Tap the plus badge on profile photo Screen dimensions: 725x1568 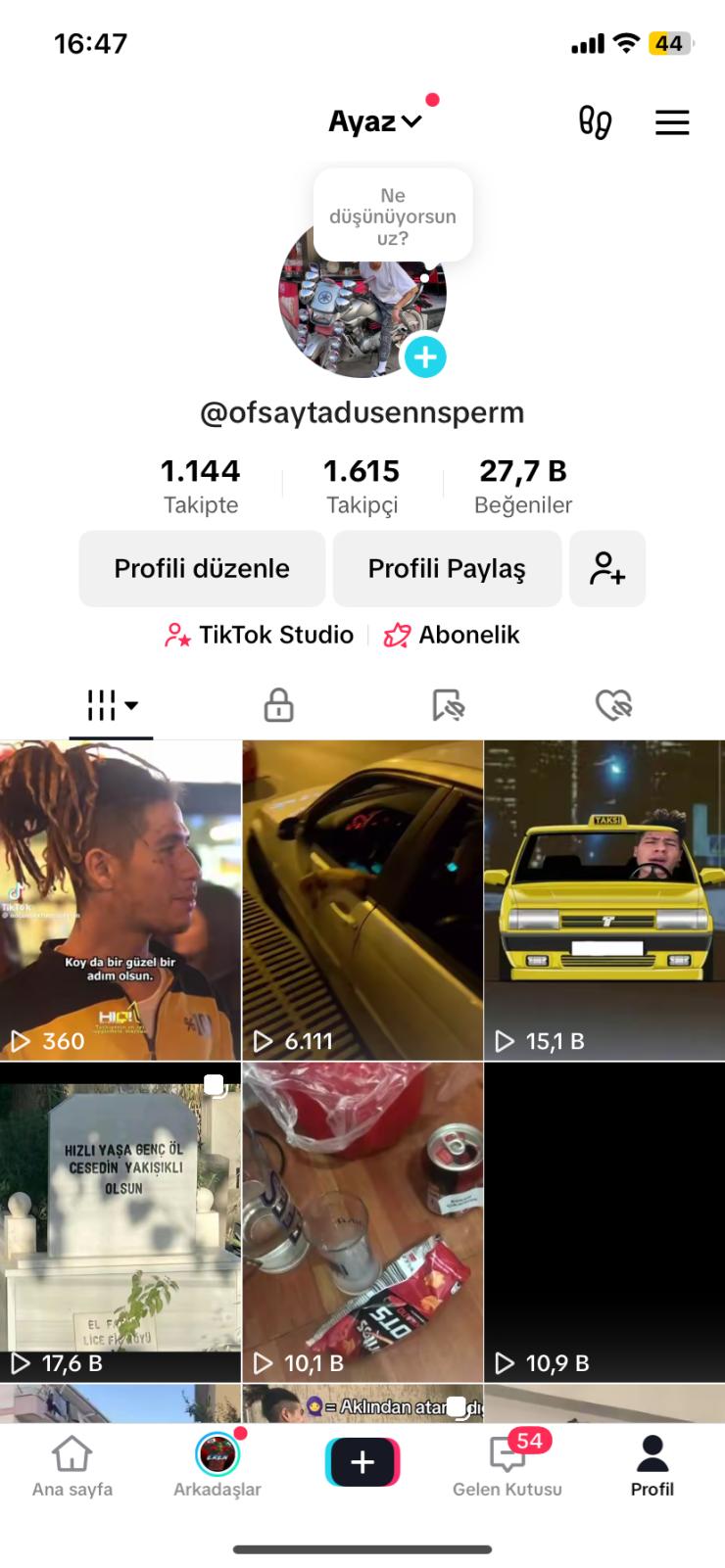[x=425, y=357]
